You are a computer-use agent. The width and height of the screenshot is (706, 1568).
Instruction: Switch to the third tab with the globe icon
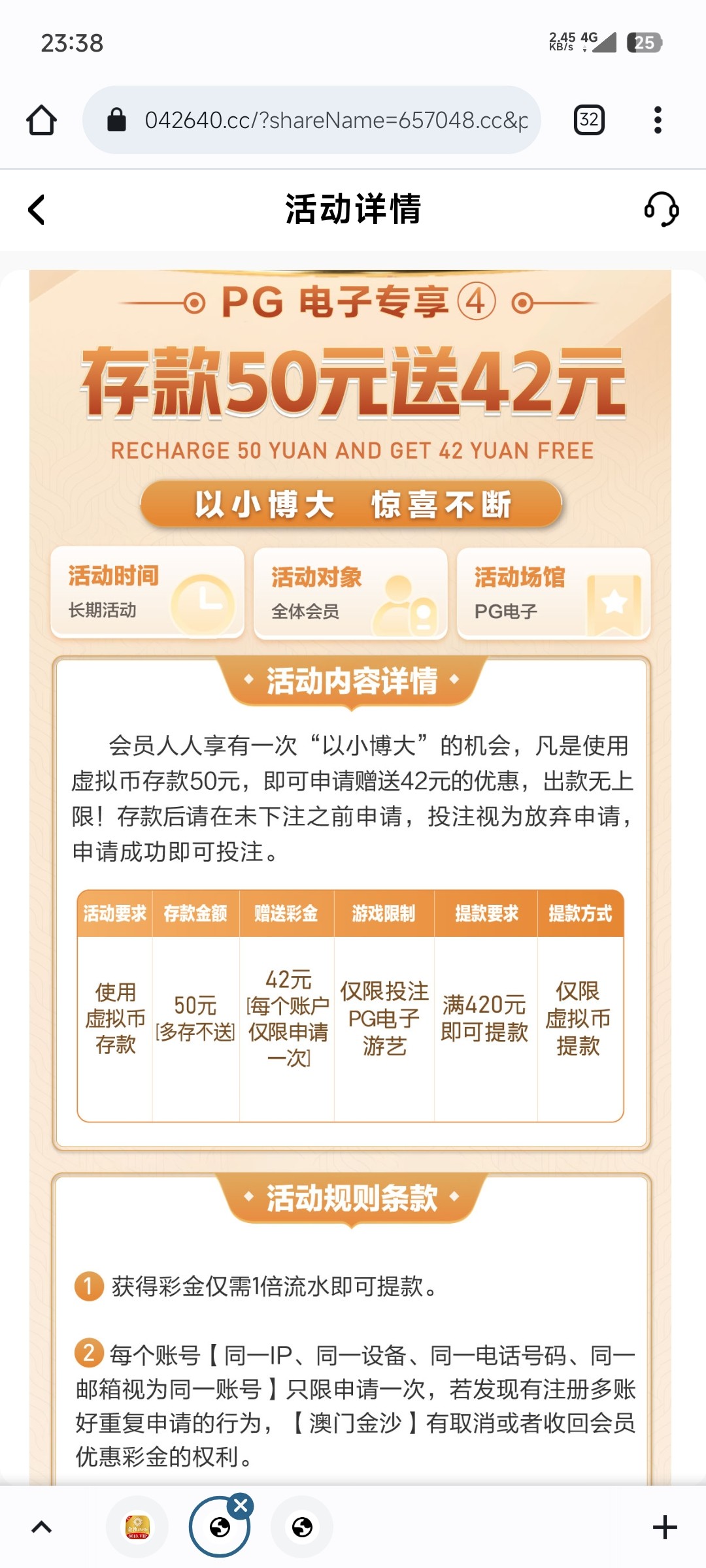[x=302, y=1527]
